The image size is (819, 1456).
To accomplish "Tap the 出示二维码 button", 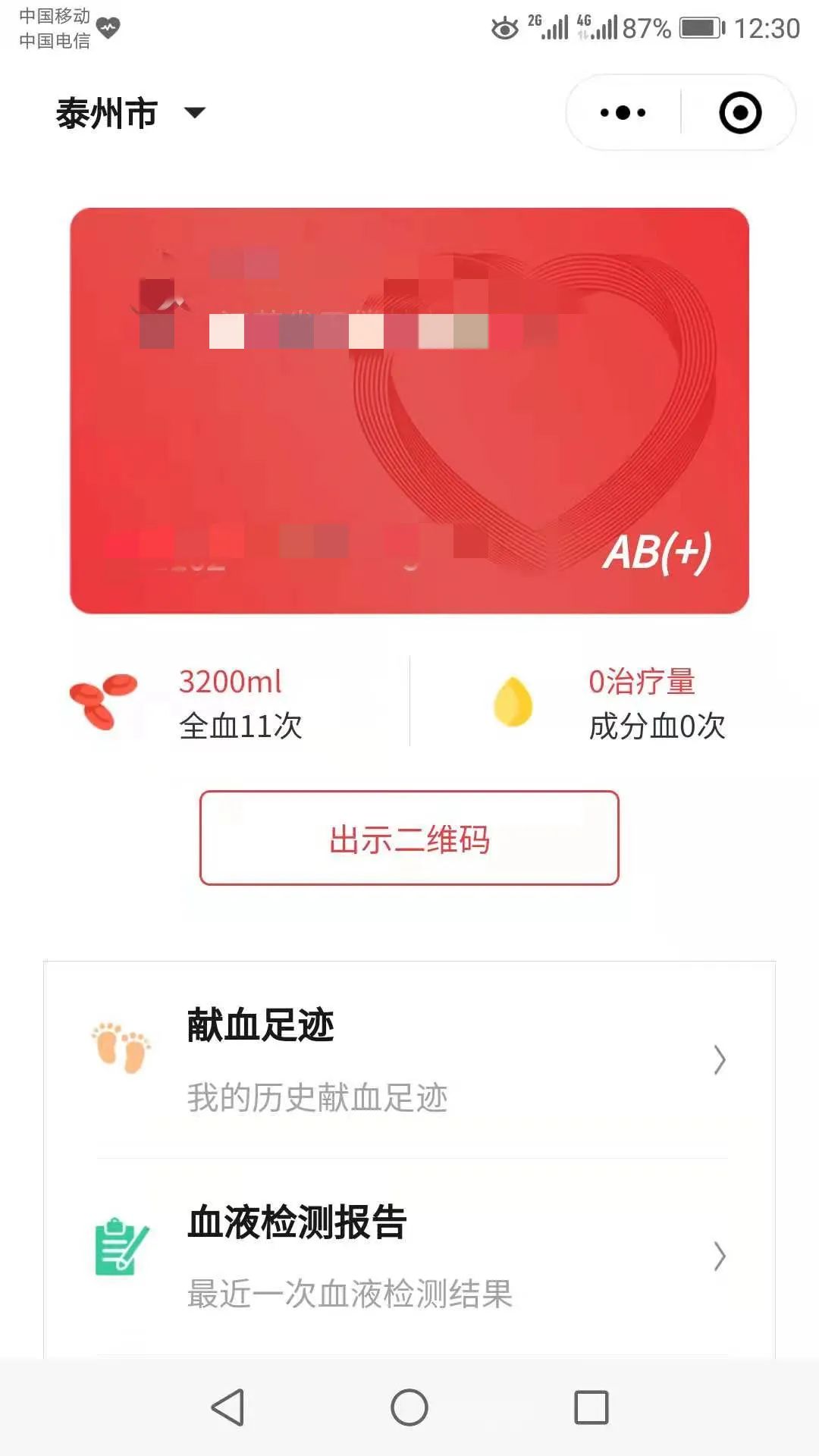I will point(409,838).
